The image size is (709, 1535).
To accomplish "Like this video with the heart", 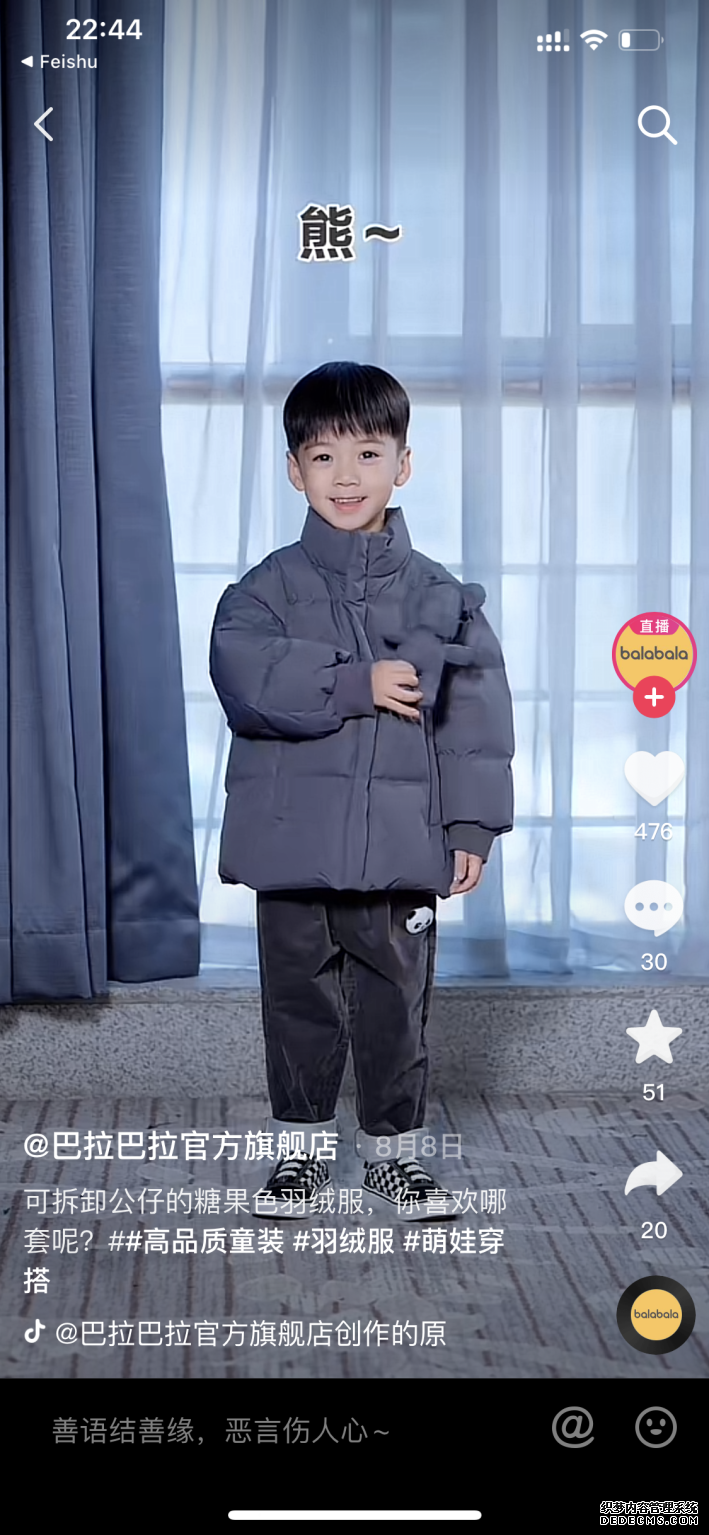I will pyautogui.click(x=654, y=777).
